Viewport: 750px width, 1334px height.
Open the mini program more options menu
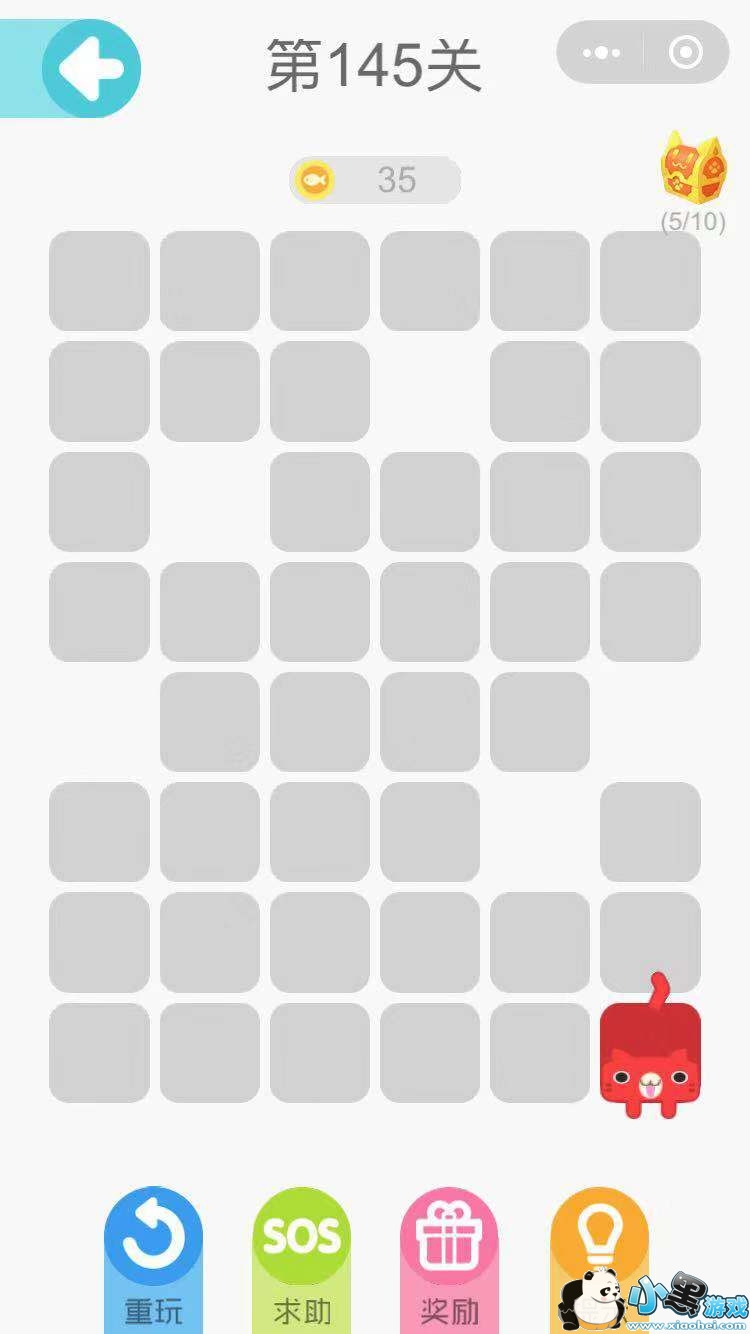(601, 53)
